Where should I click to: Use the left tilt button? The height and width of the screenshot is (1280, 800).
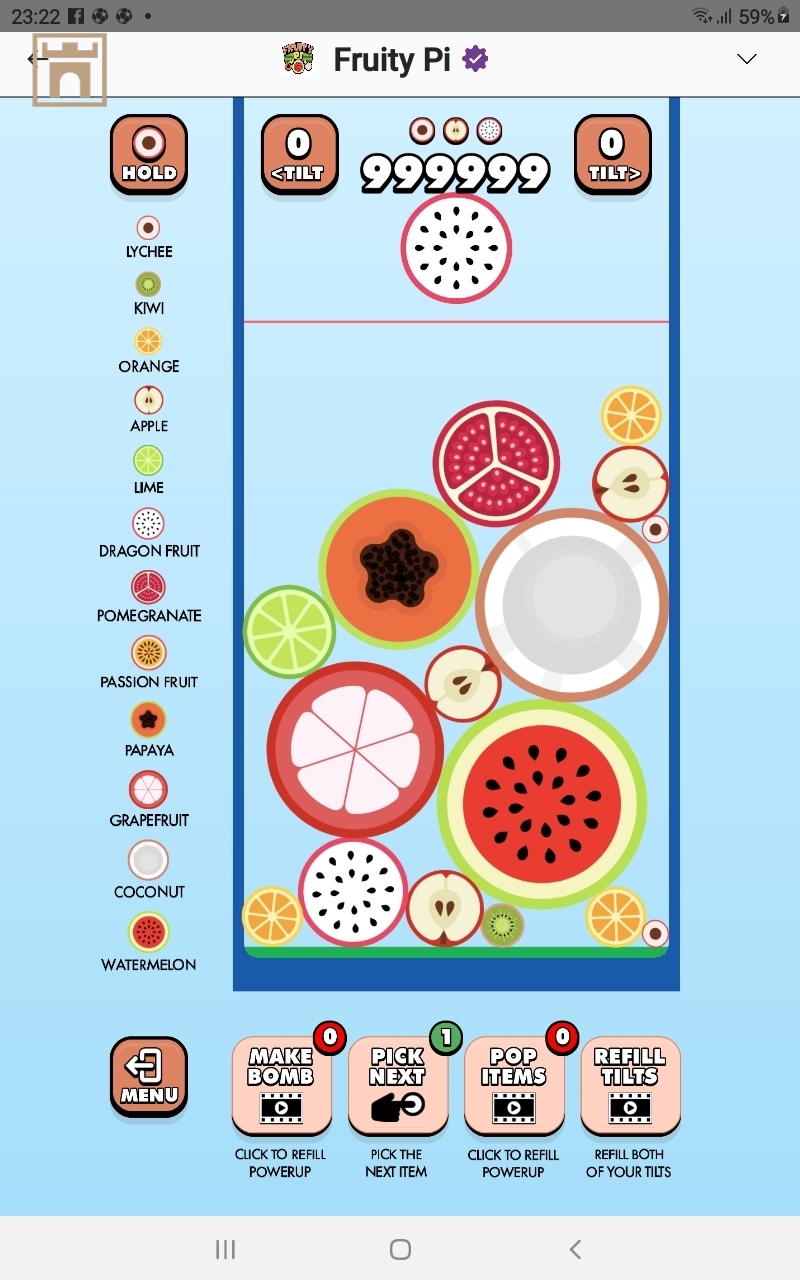pos(299,154)
